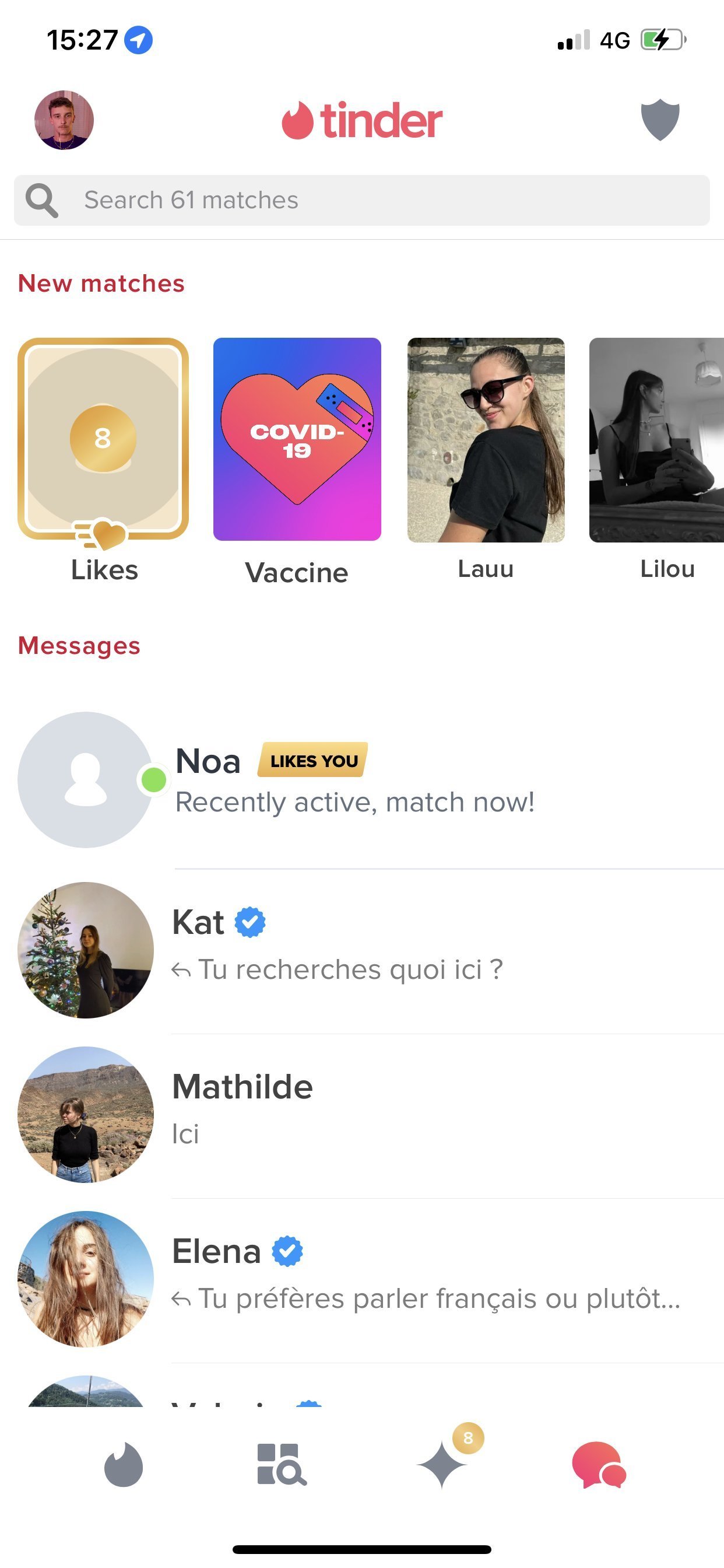Open the safety shield icon
Image resolution: width=724 pixels, height=1568 pixels.
(659, 120)
